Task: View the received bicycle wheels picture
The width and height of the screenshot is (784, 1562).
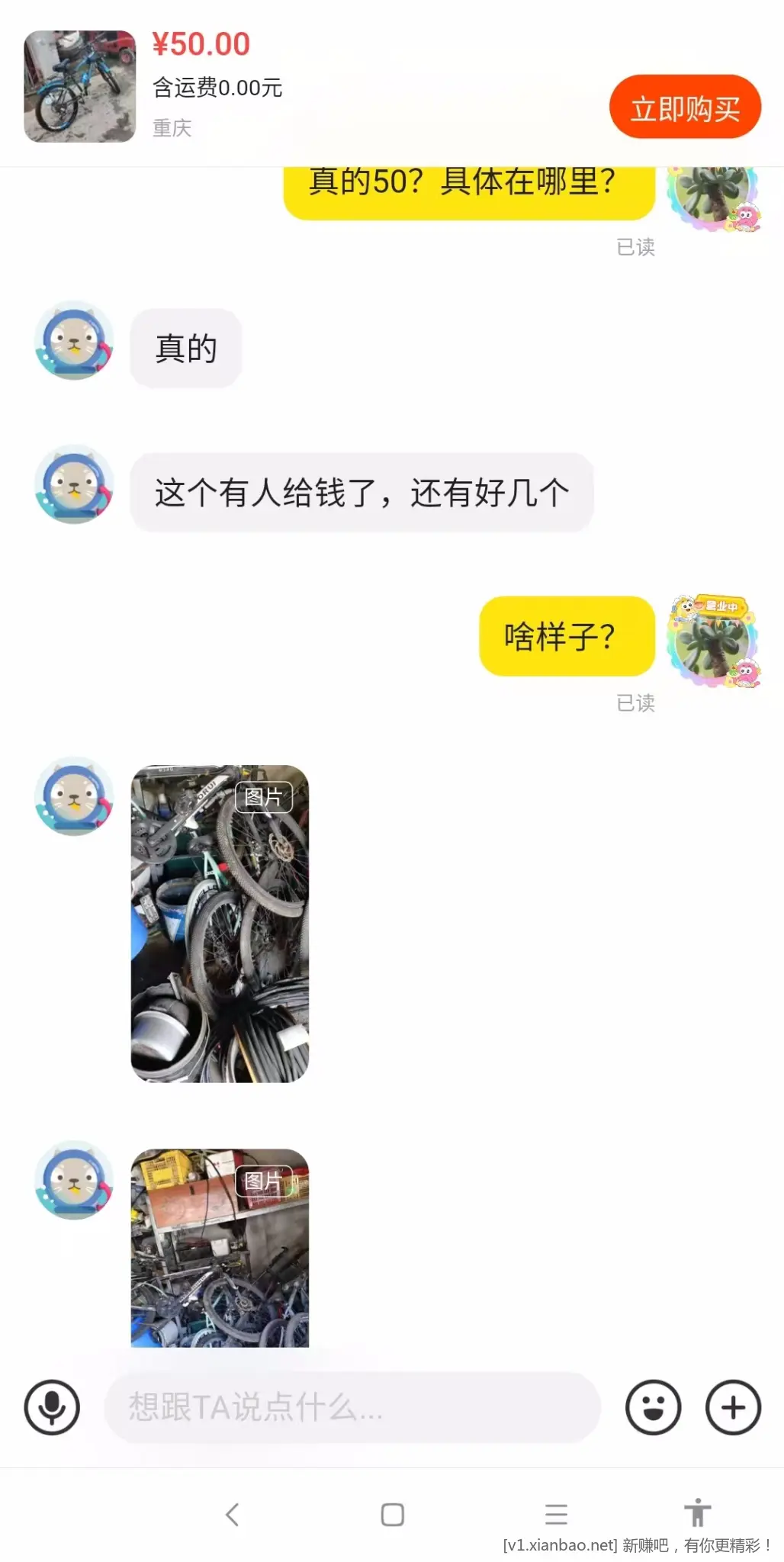Action: click(220, 923)
